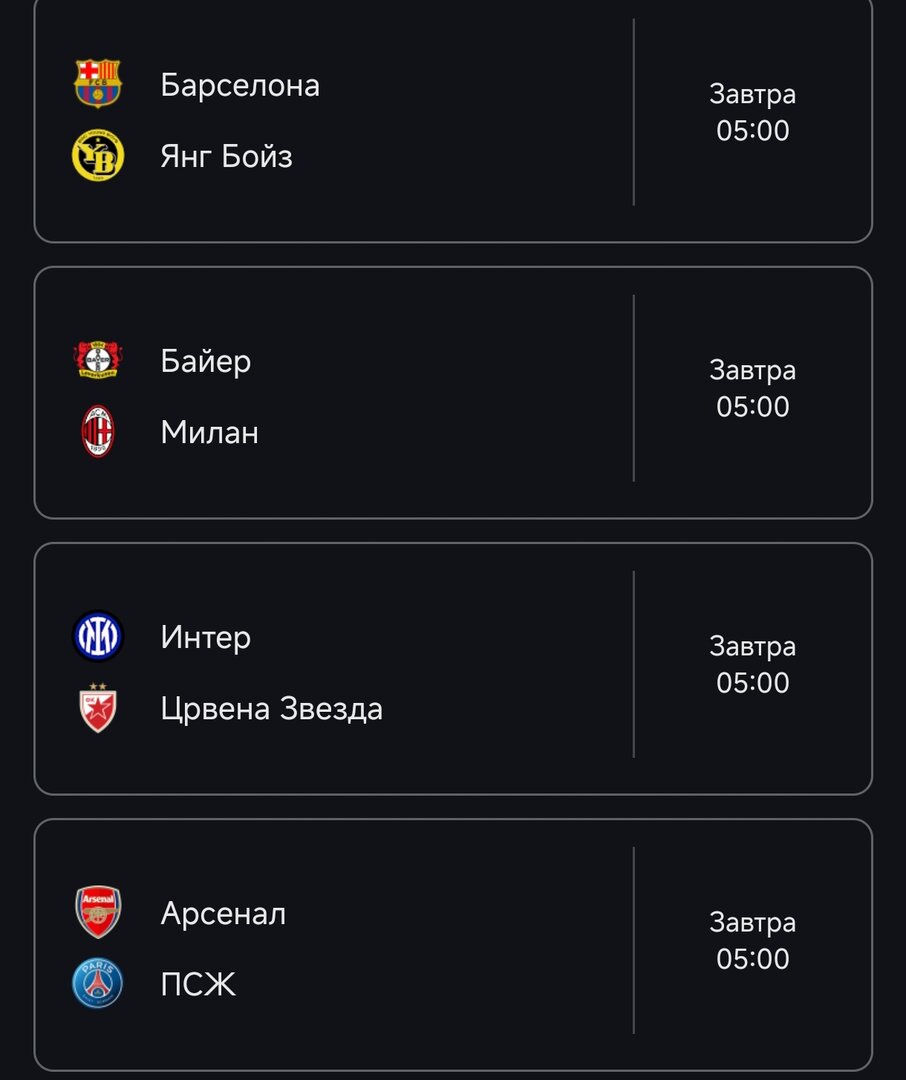Click Завтра label on the Байер match
Screen dimensions: 906x1080
coord(753,370)
